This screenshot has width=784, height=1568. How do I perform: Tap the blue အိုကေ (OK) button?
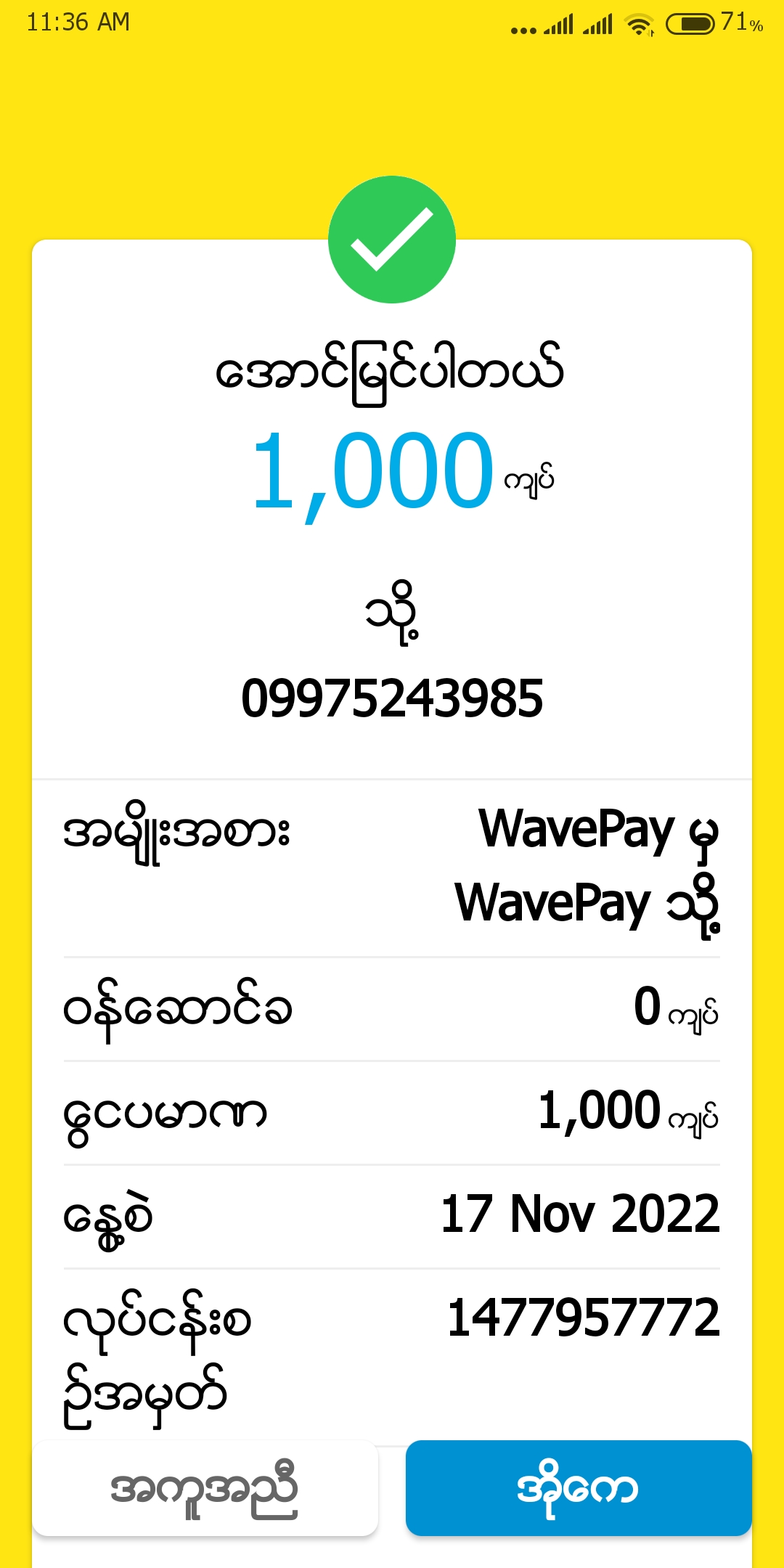[x=578, y=1488]
